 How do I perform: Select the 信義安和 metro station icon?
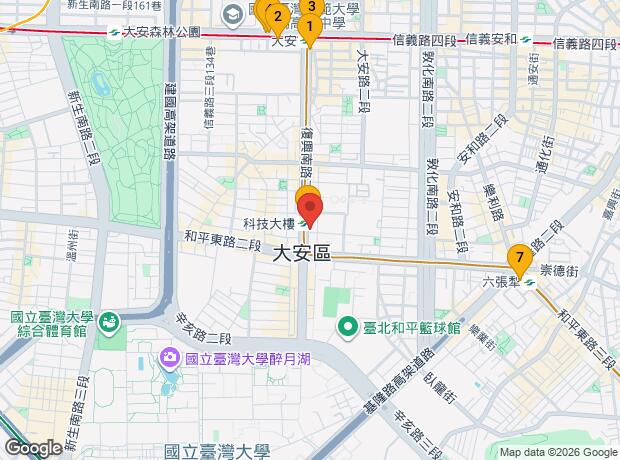point(525,40)
